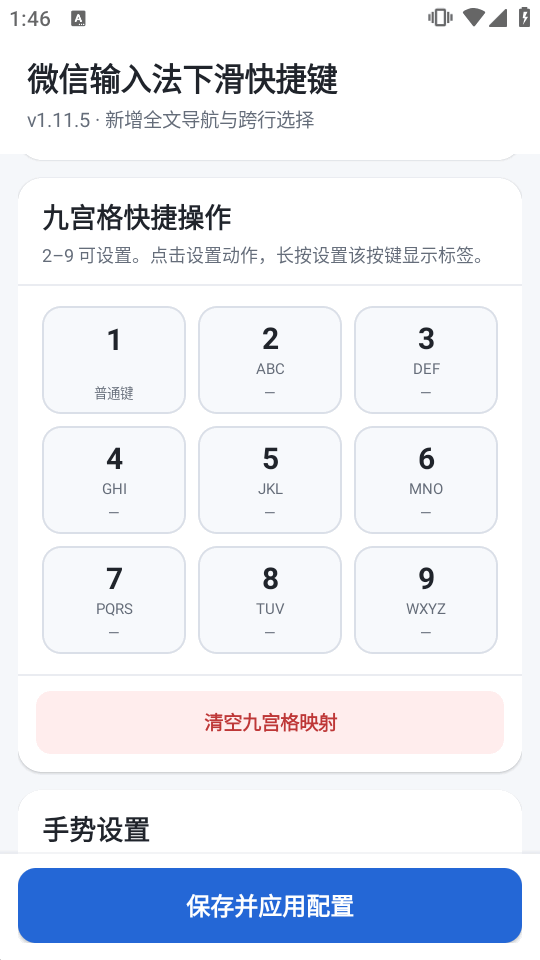Clear mappings with 清空九宫格映射

[x=270, y=722]
